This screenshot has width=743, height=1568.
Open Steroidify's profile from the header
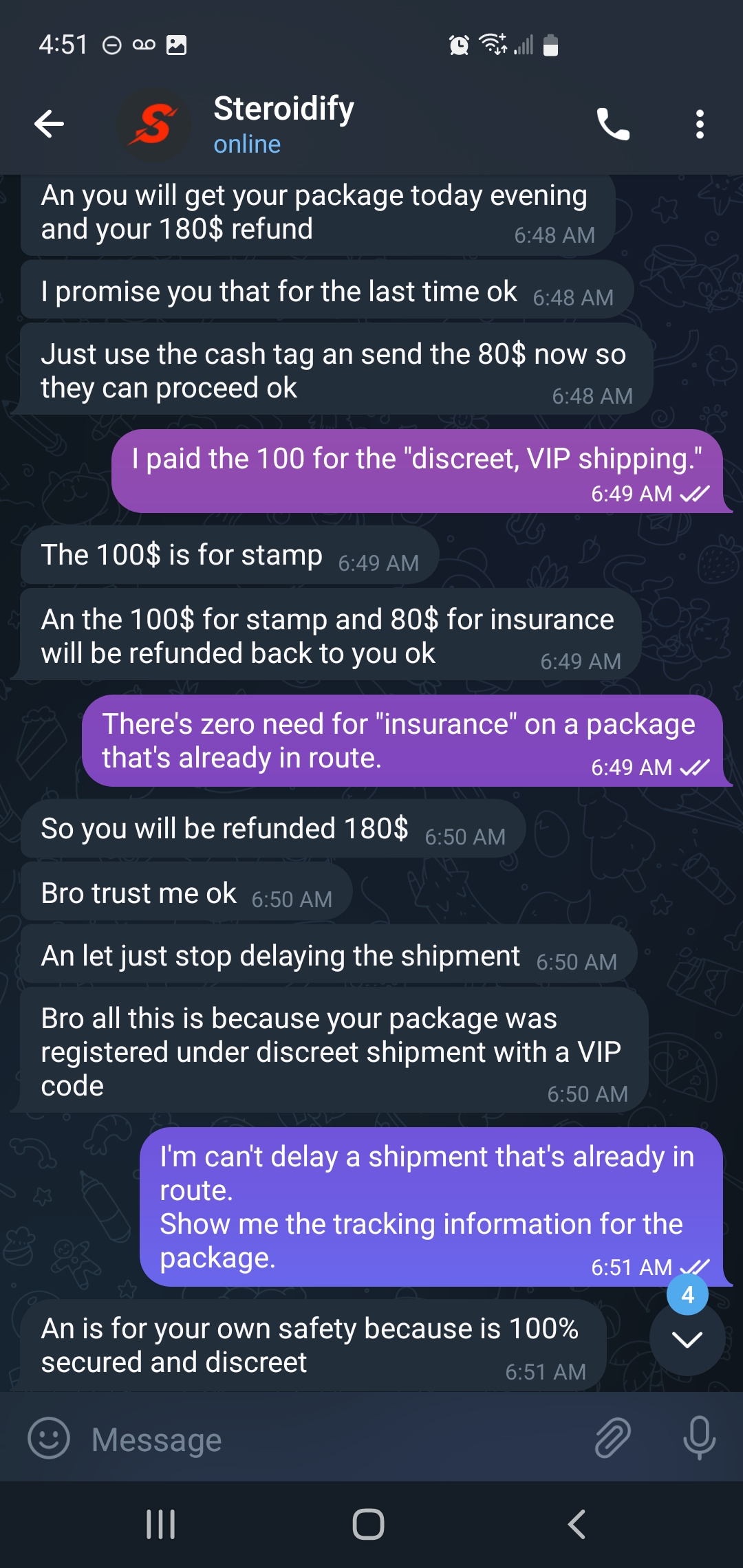283,124
